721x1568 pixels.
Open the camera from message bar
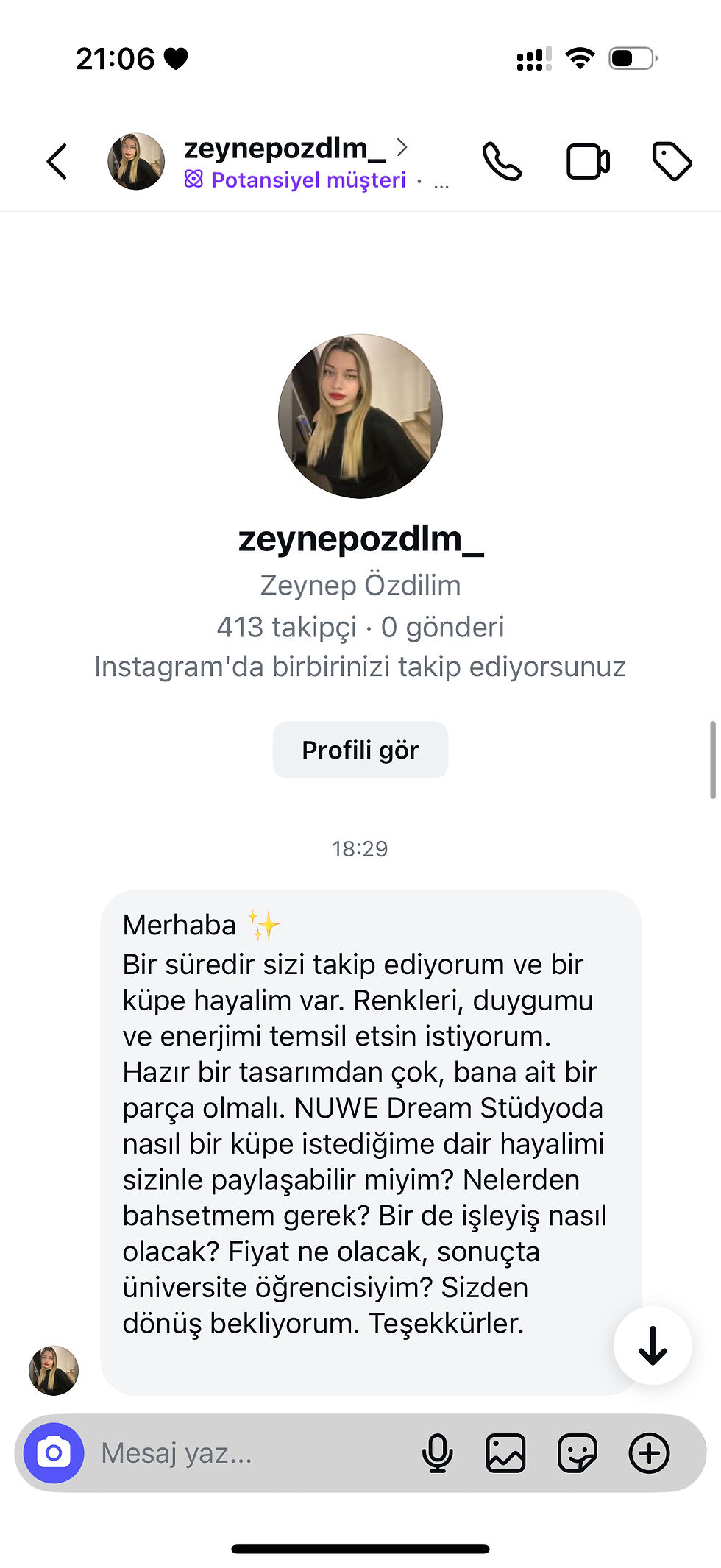click(x=54, y=1452)
